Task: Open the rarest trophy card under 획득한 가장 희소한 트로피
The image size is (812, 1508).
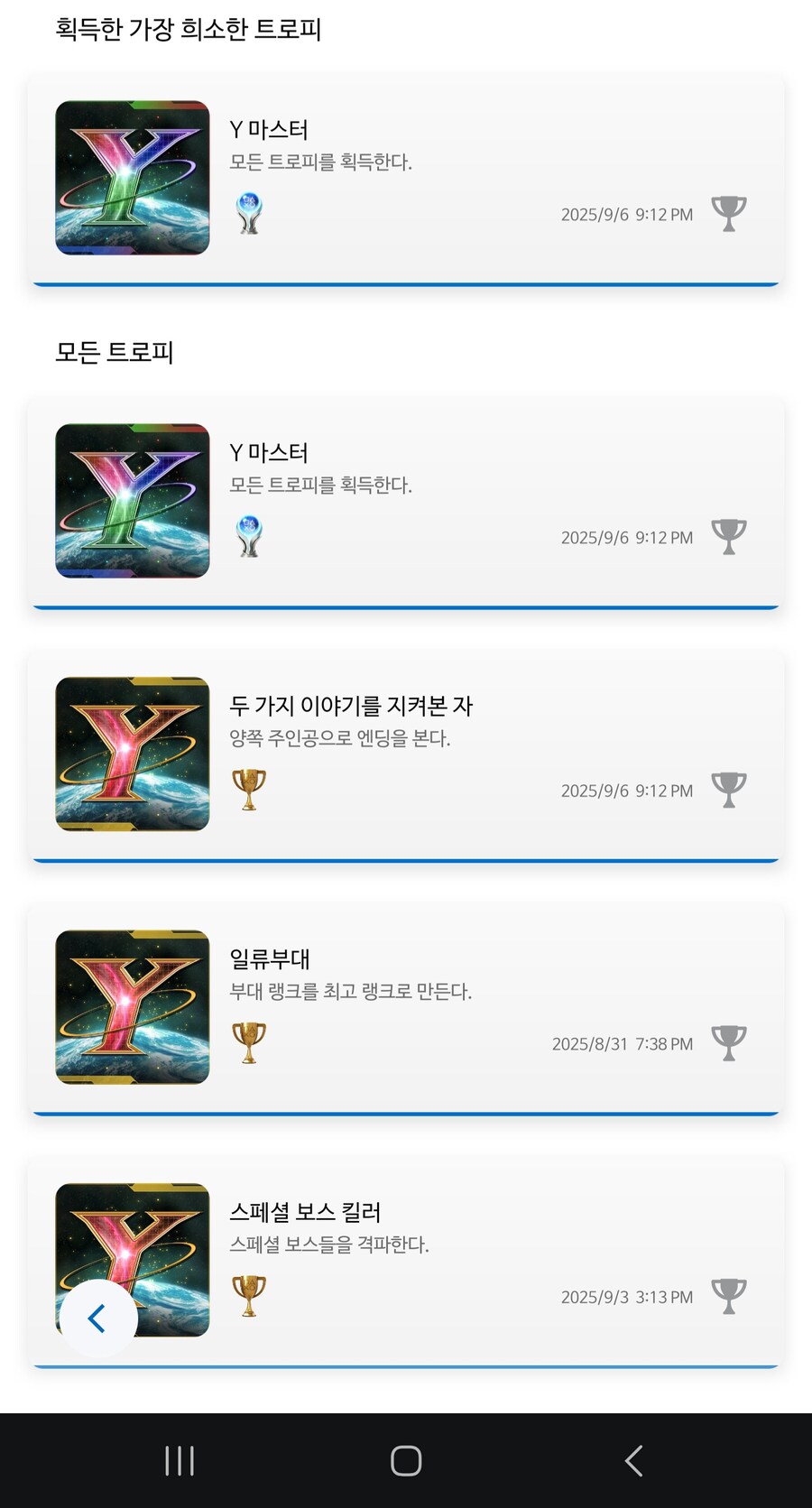Action: click(x=406, y=178)
